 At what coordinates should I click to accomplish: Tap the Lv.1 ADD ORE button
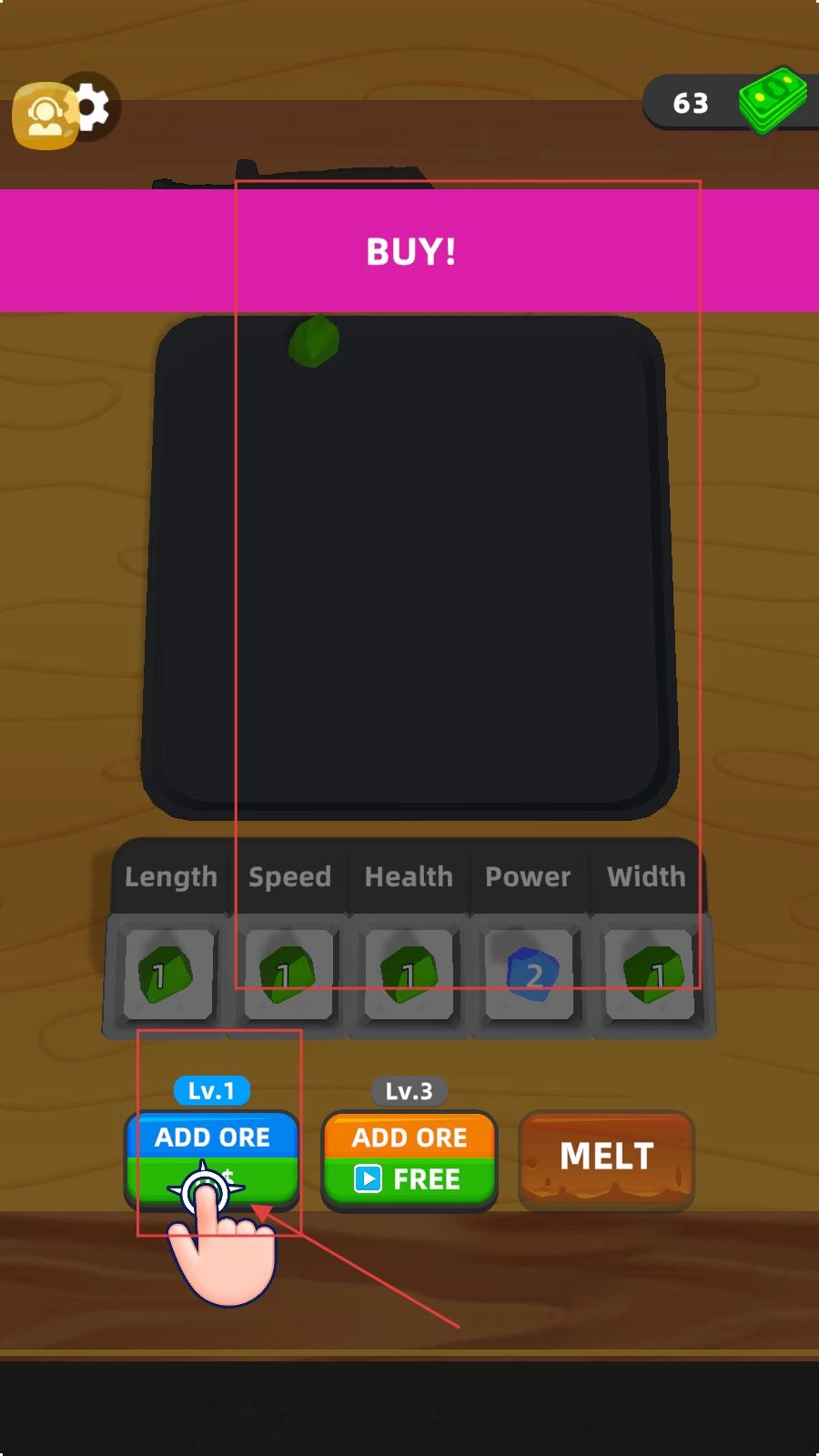tap(212, 1158)
